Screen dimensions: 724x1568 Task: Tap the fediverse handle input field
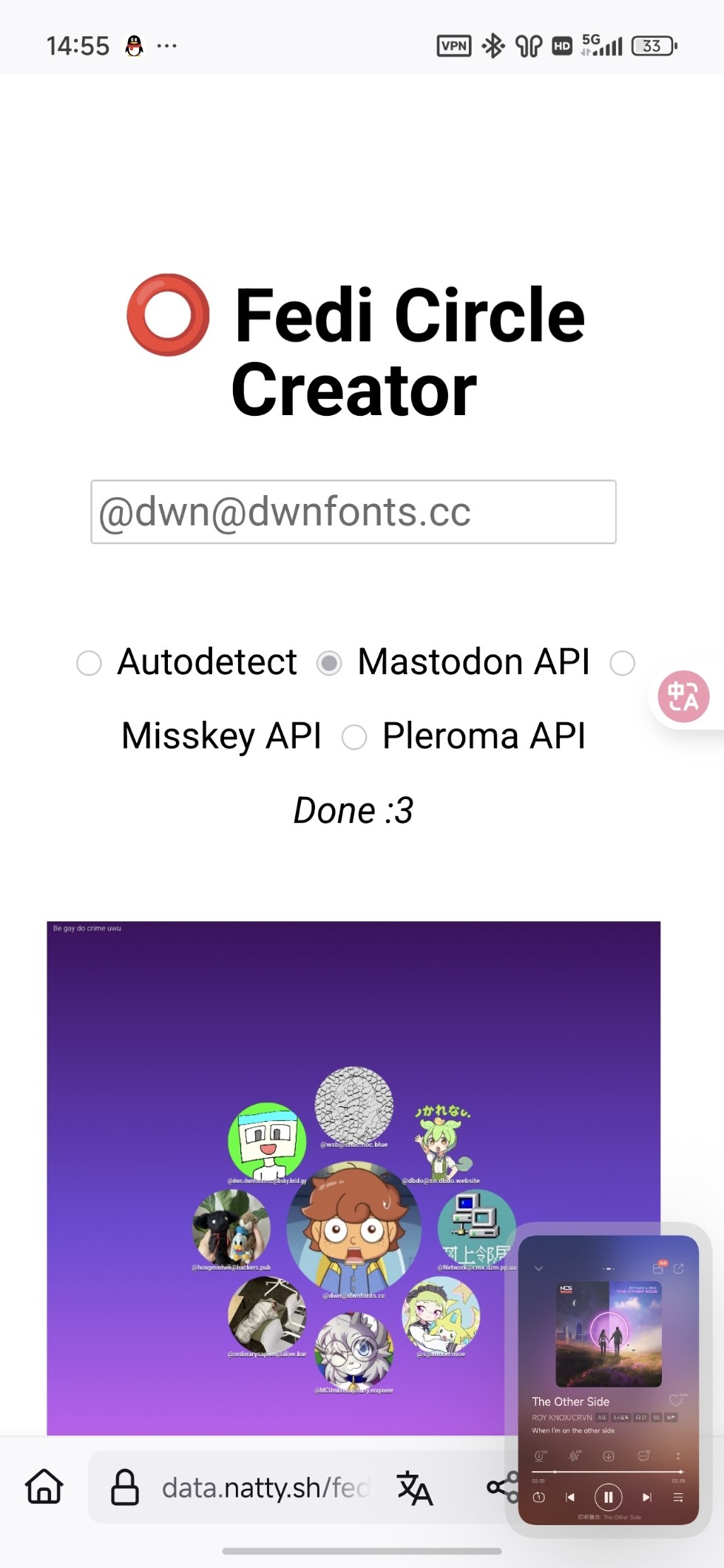[x=353, y=512]
